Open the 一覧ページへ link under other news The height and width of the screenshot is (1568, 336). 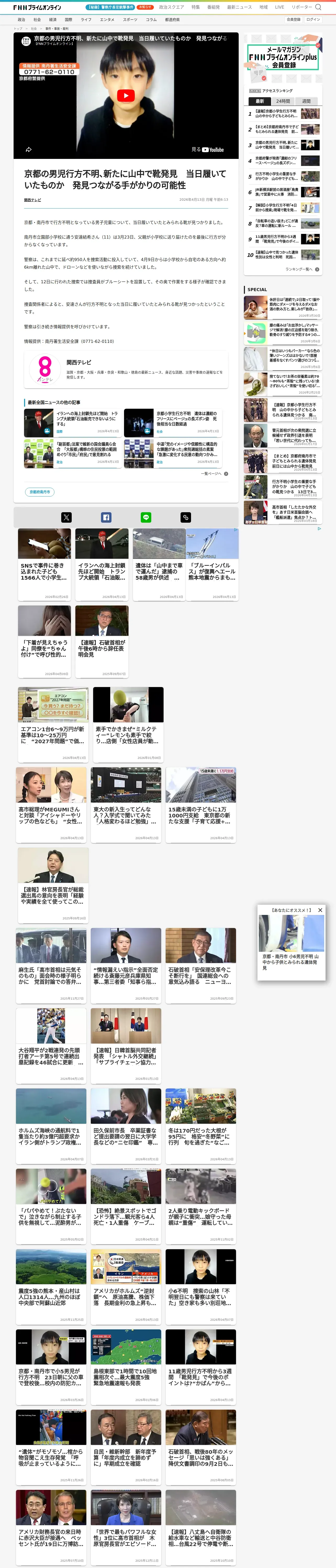click(x=214, y=474)
